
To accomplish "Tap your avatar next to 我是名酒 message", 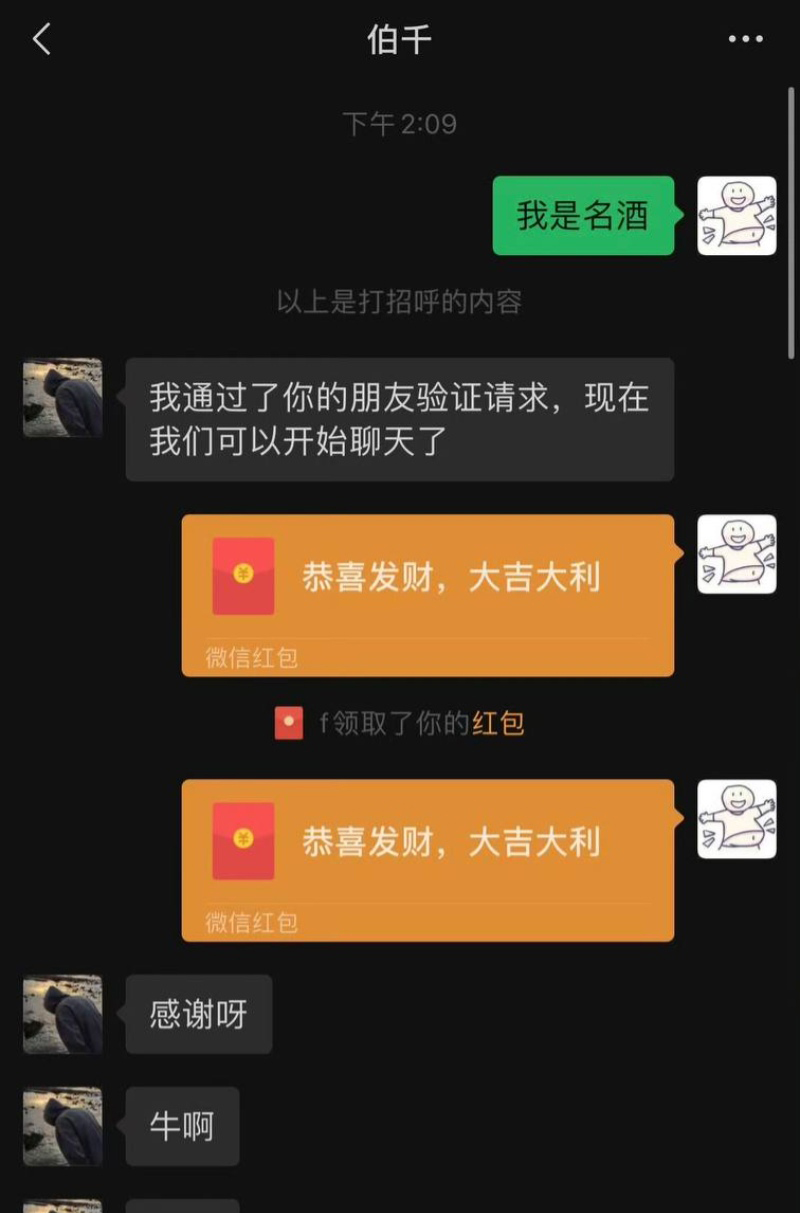I will pyautogui.click(x=737, y=216).
